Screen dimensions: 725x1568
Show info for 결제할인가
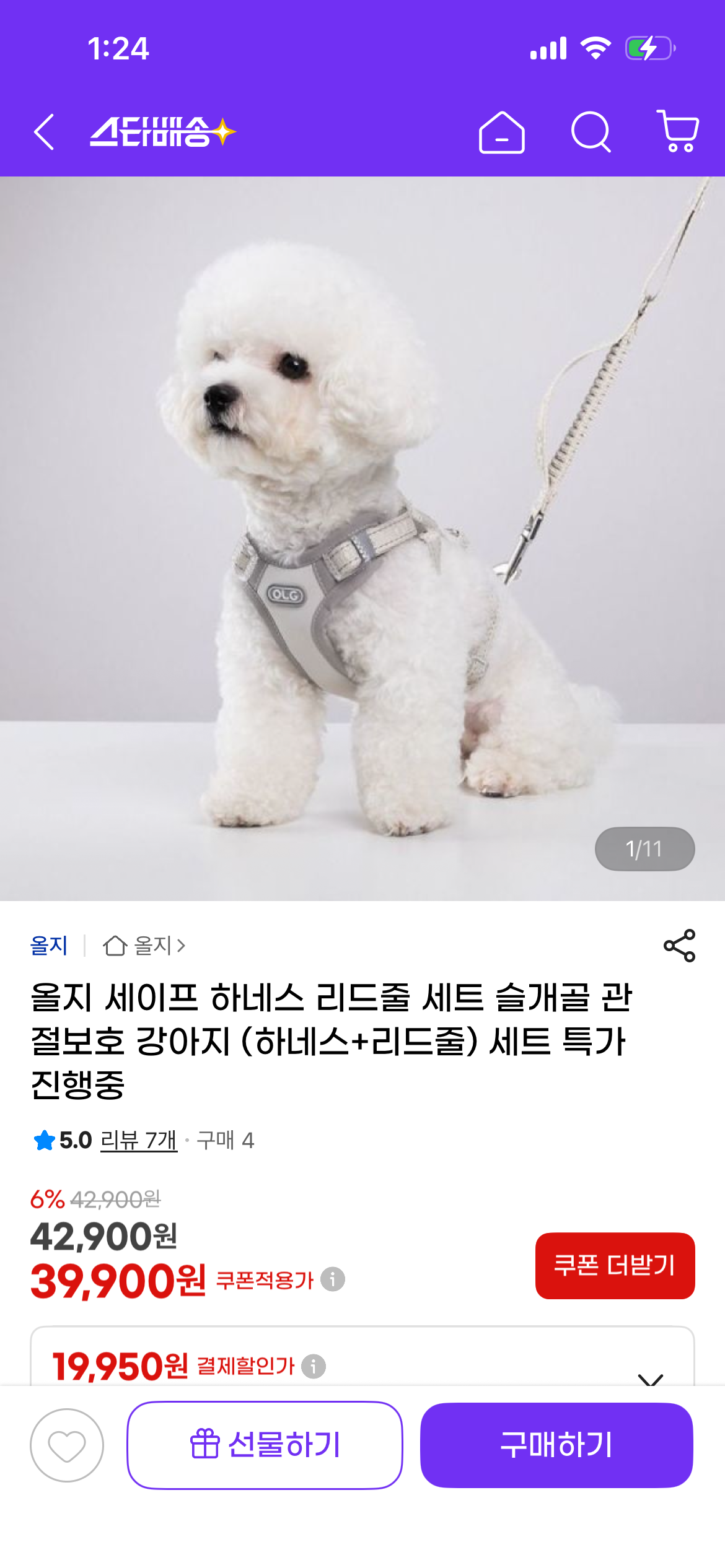tap(314, 1365)
